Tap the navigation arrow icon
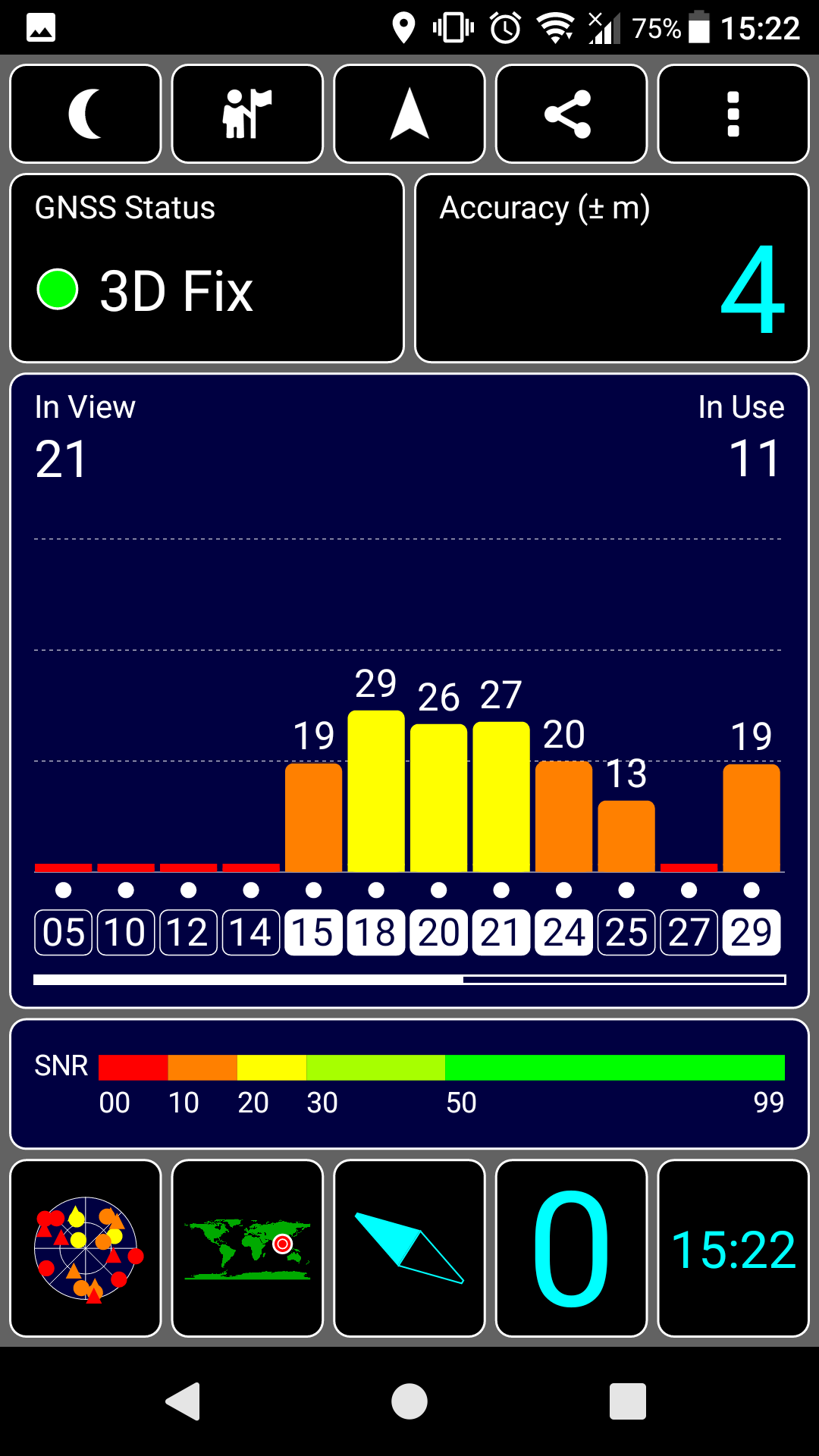The image size is (819, 1456). (x=409, y=114)
